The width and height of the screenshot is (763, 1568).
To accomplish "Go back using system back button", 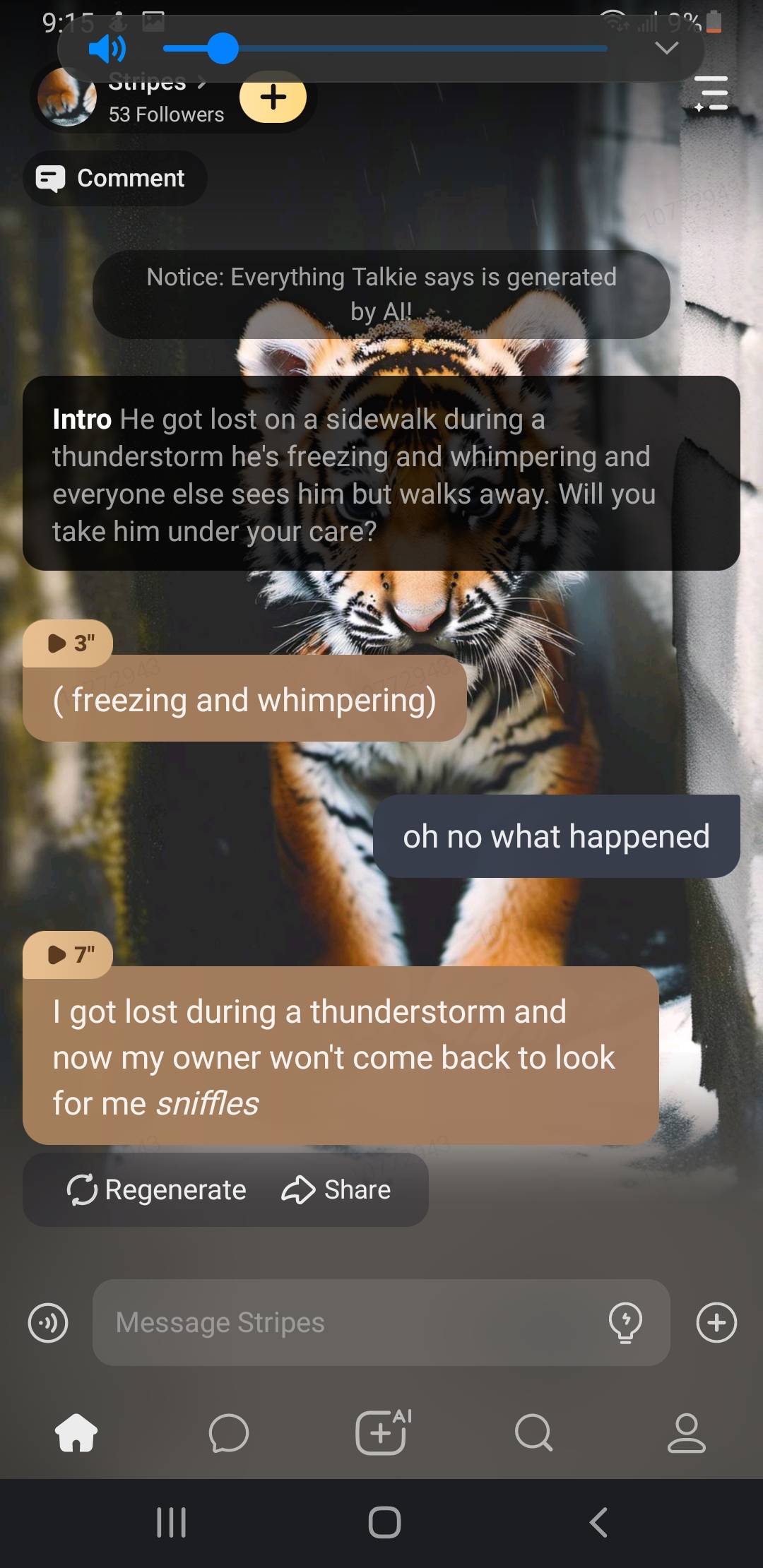I will pyautogui.click(x=598, y=1522).
